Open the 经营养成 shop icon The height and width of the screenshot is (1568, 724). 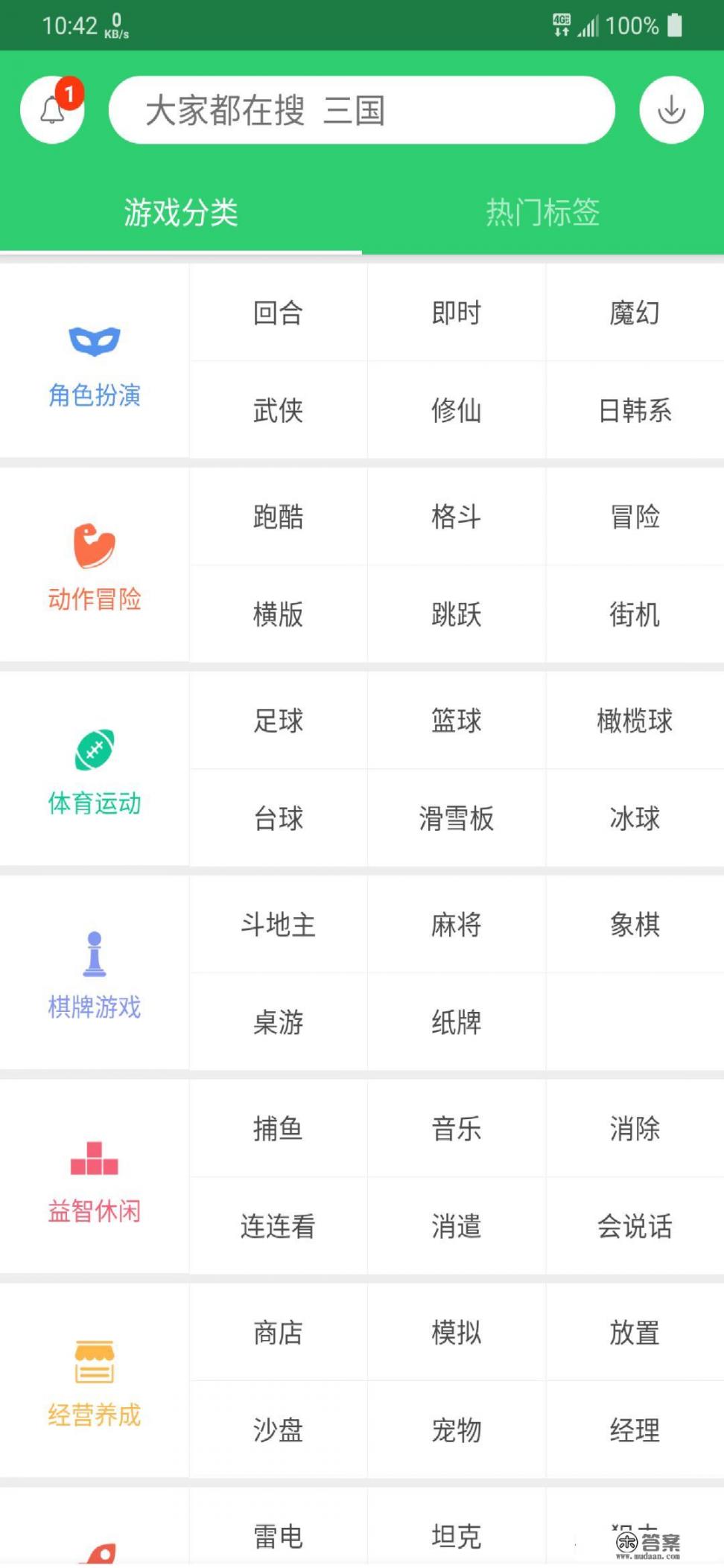tap(93, 1365)
